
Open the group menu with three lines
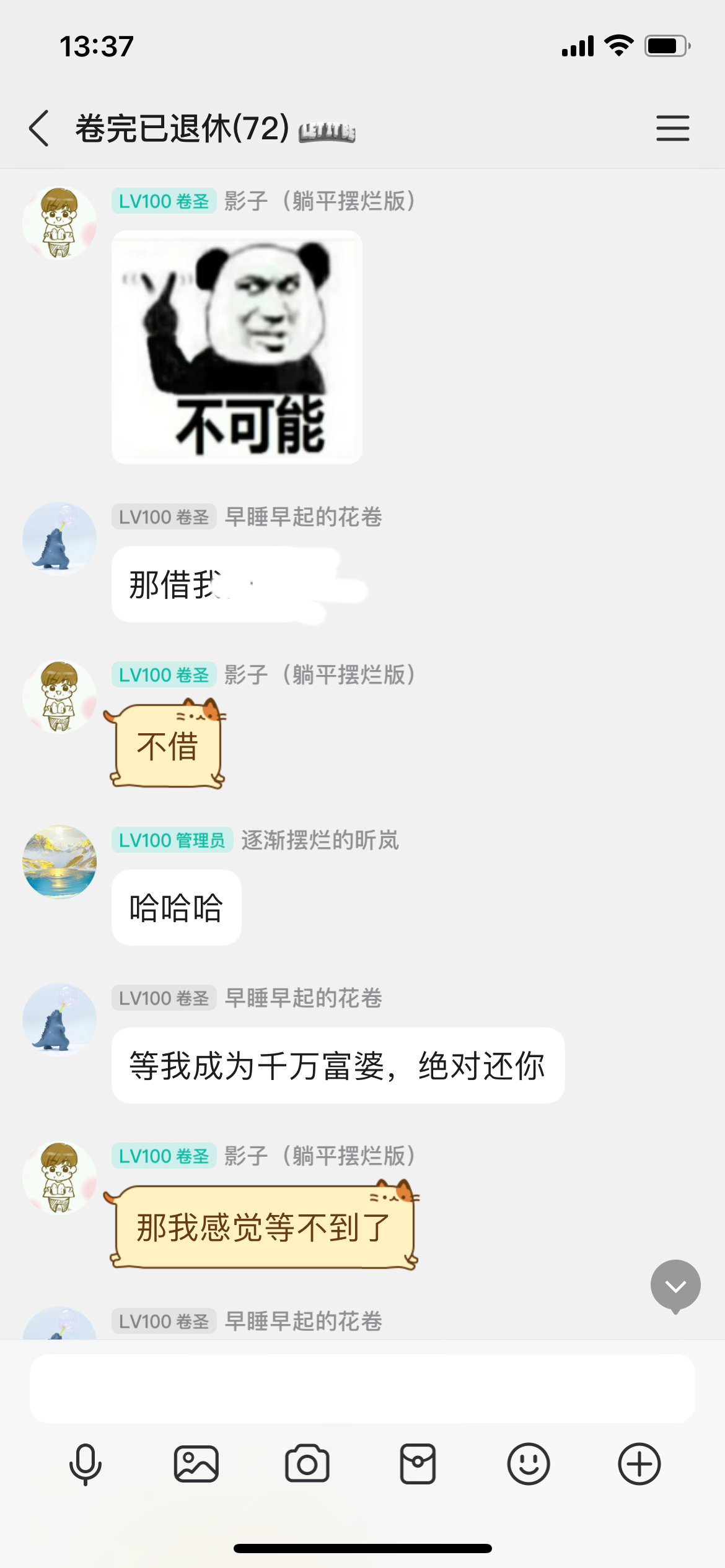tap(673, 128)
